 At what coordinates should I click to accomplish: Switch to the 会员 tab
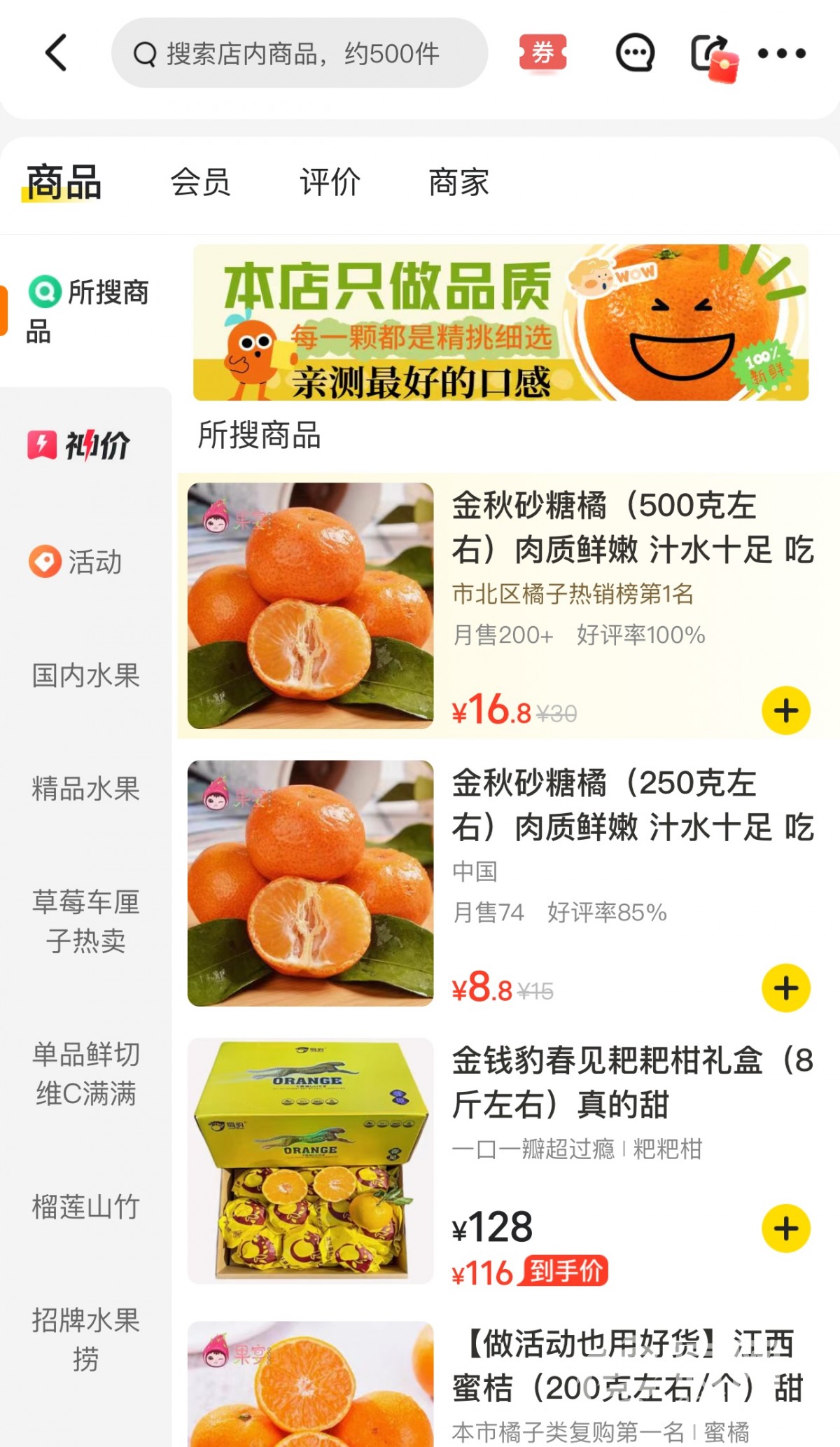coord(200,183)
